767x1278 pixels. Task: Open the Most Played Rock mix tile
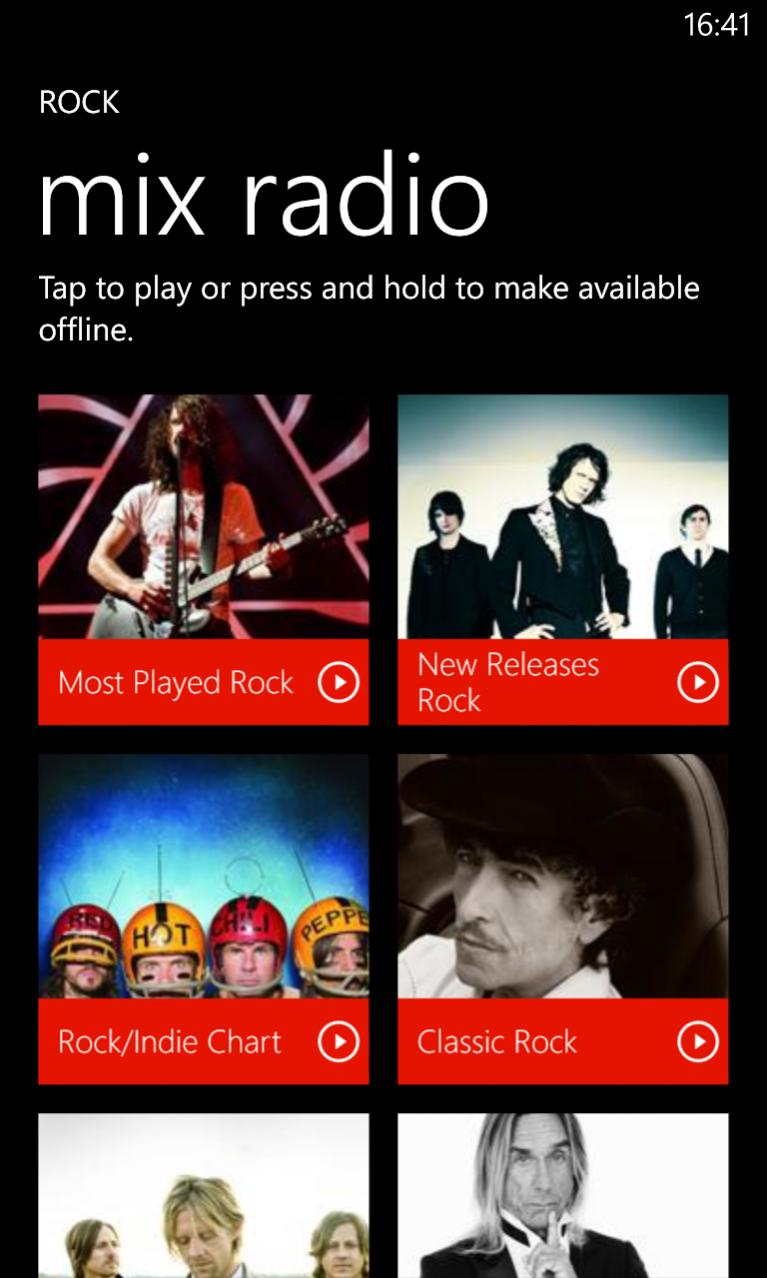(203, 517)
